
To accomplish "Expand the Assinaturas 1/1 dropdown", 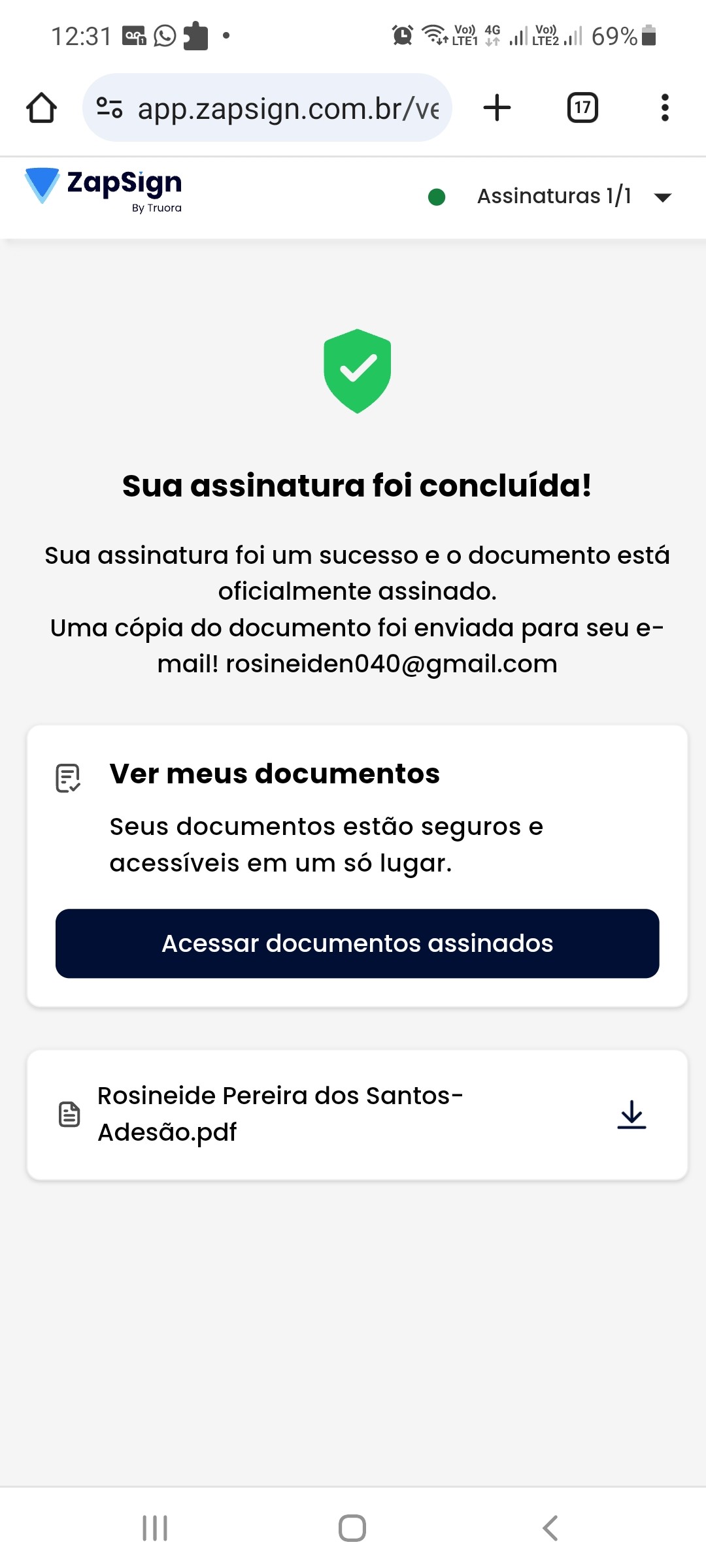I will 662,197.
